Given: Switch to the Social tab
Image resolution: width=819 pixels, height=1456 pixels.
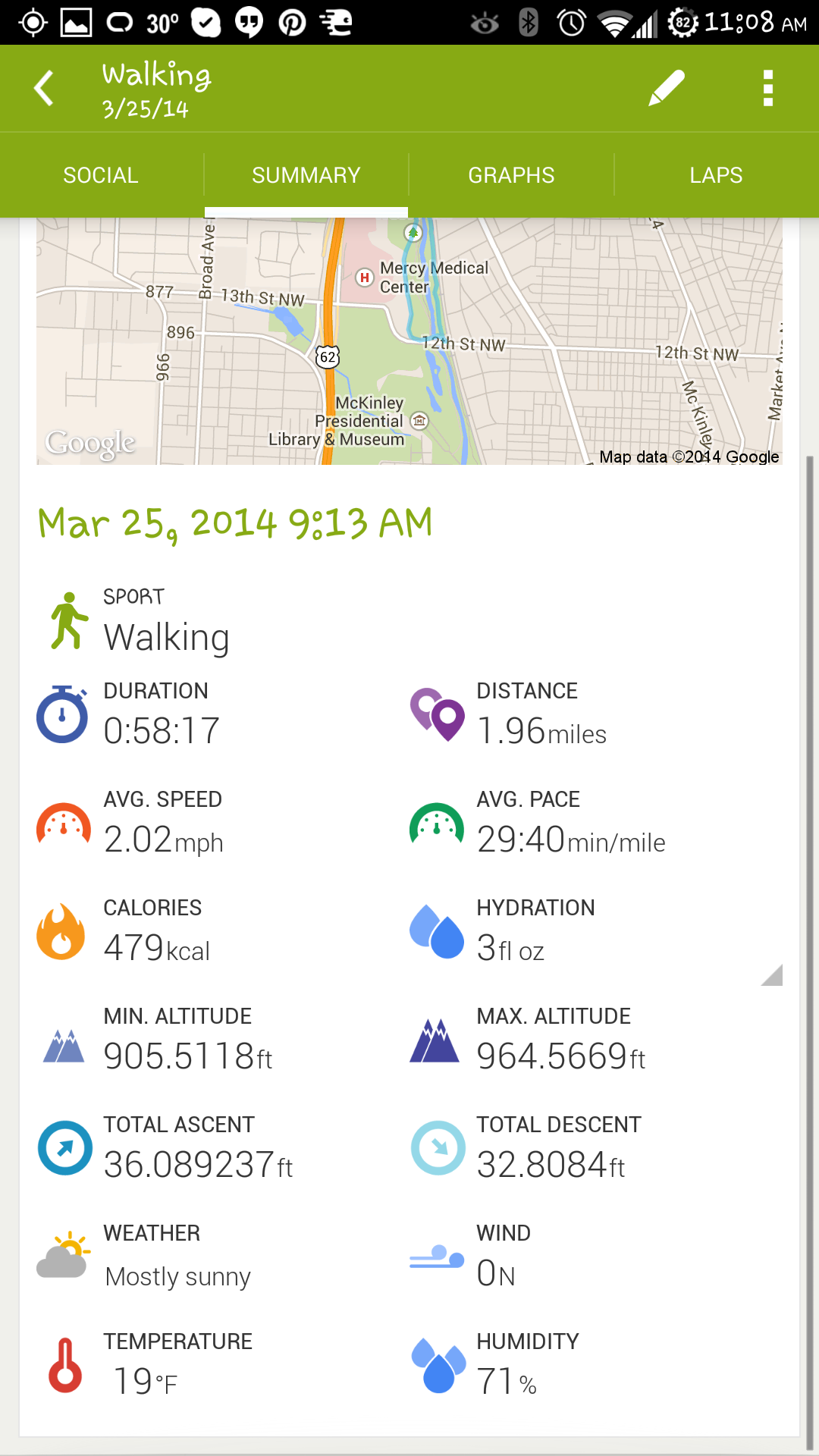Looking at the screenshot, I should click(x=101, y=175).
